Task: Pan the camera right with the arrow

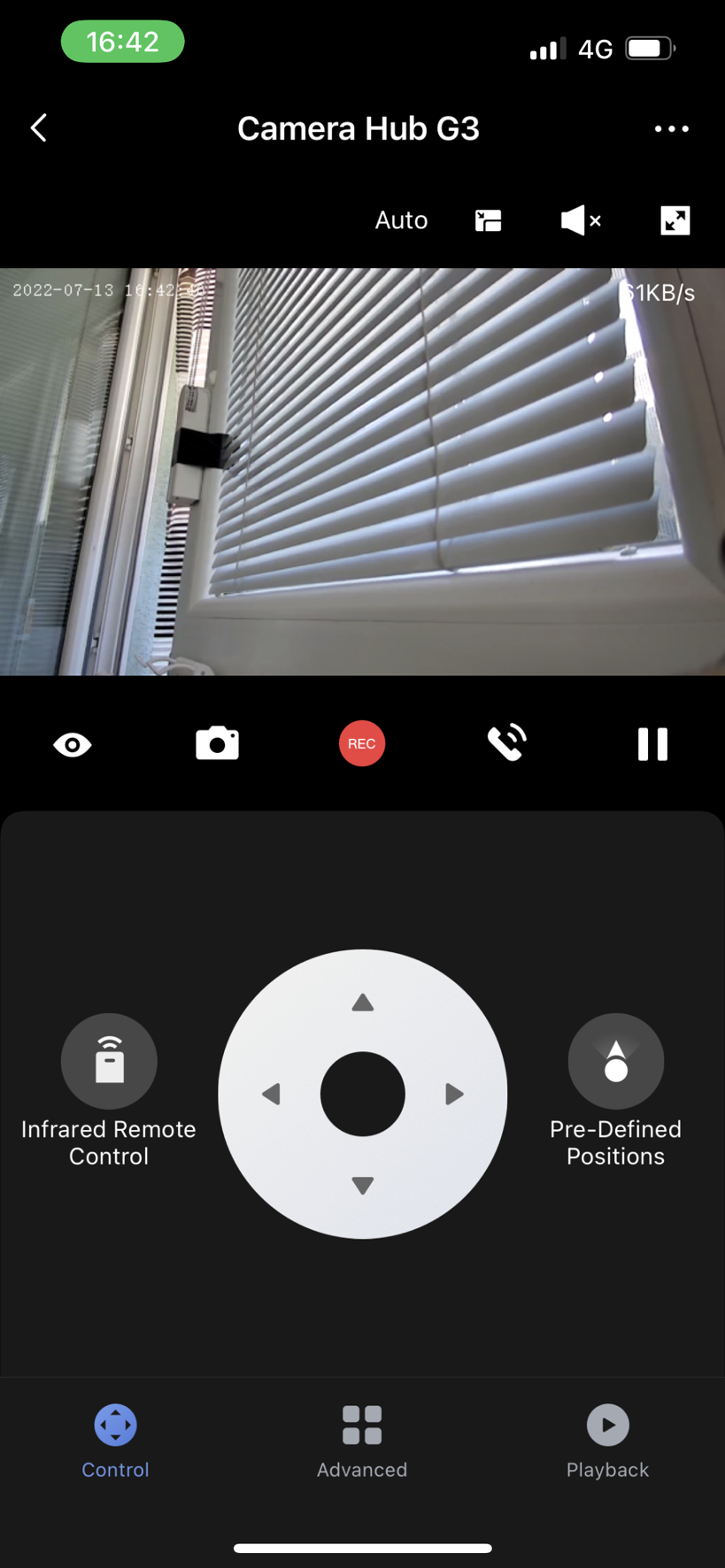Action: click(x=454, y=1095)
